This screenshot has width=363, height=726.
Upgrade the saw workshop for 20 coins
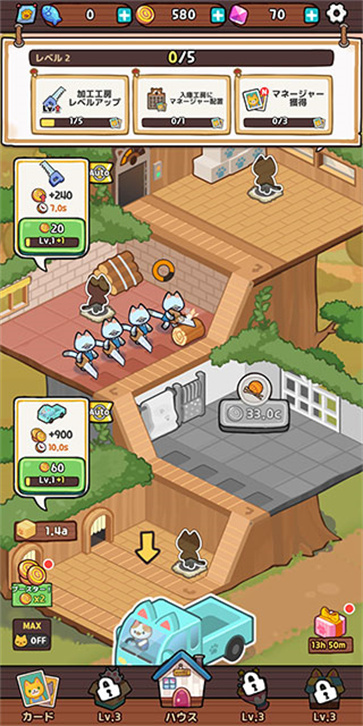point(51,235)
